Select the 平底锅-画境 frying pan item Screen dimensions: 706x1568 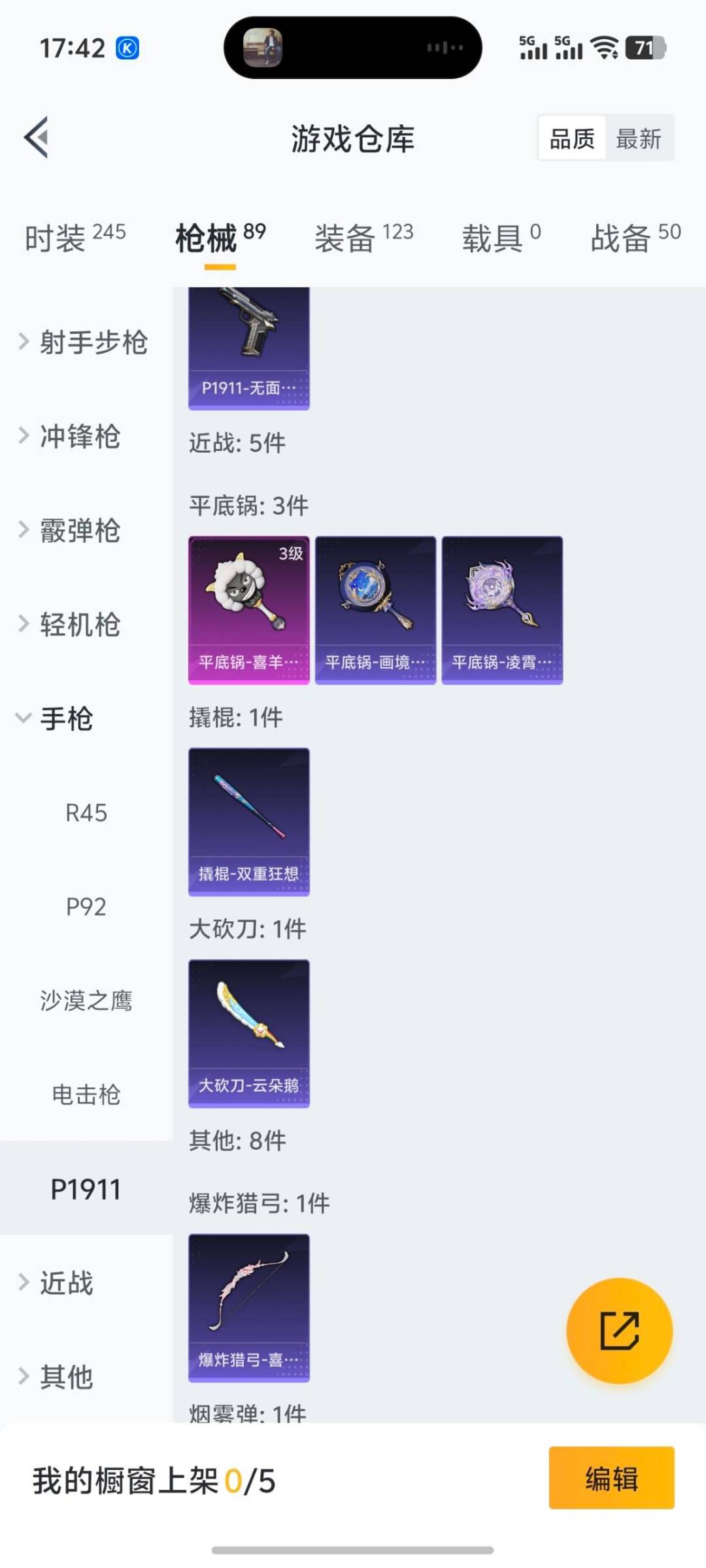(375, 608)
